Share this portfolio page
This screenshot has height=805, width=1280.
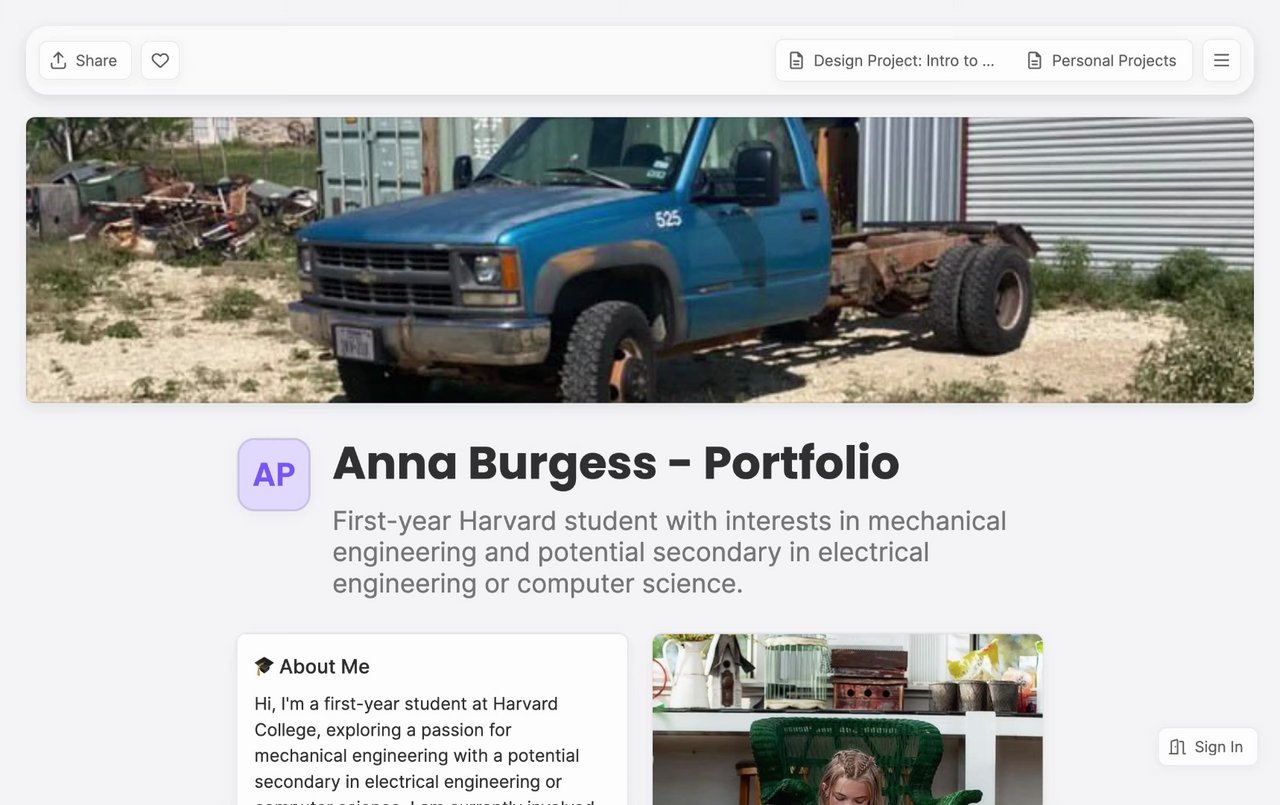coord(85,61)
